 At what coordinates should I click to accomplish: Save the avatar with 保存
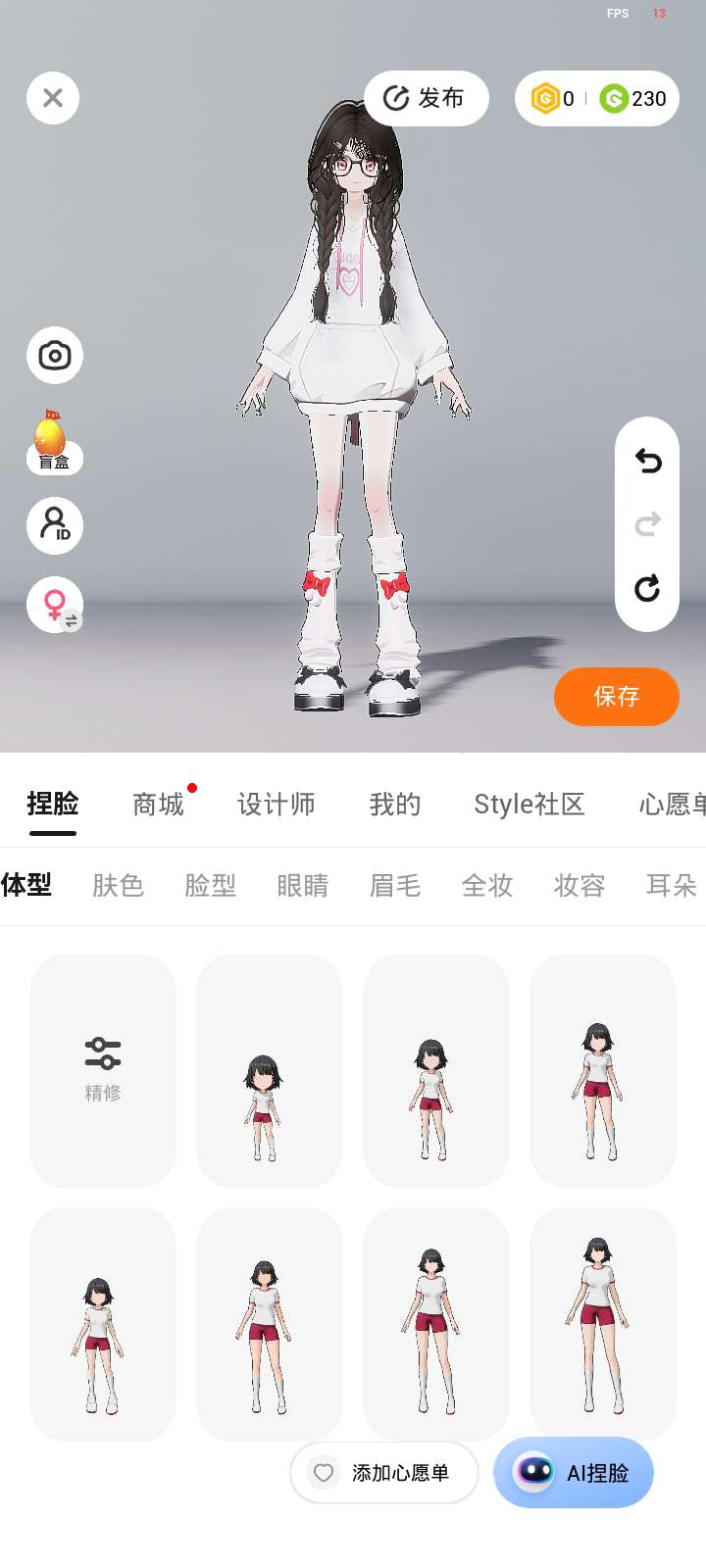pos(616,697)
